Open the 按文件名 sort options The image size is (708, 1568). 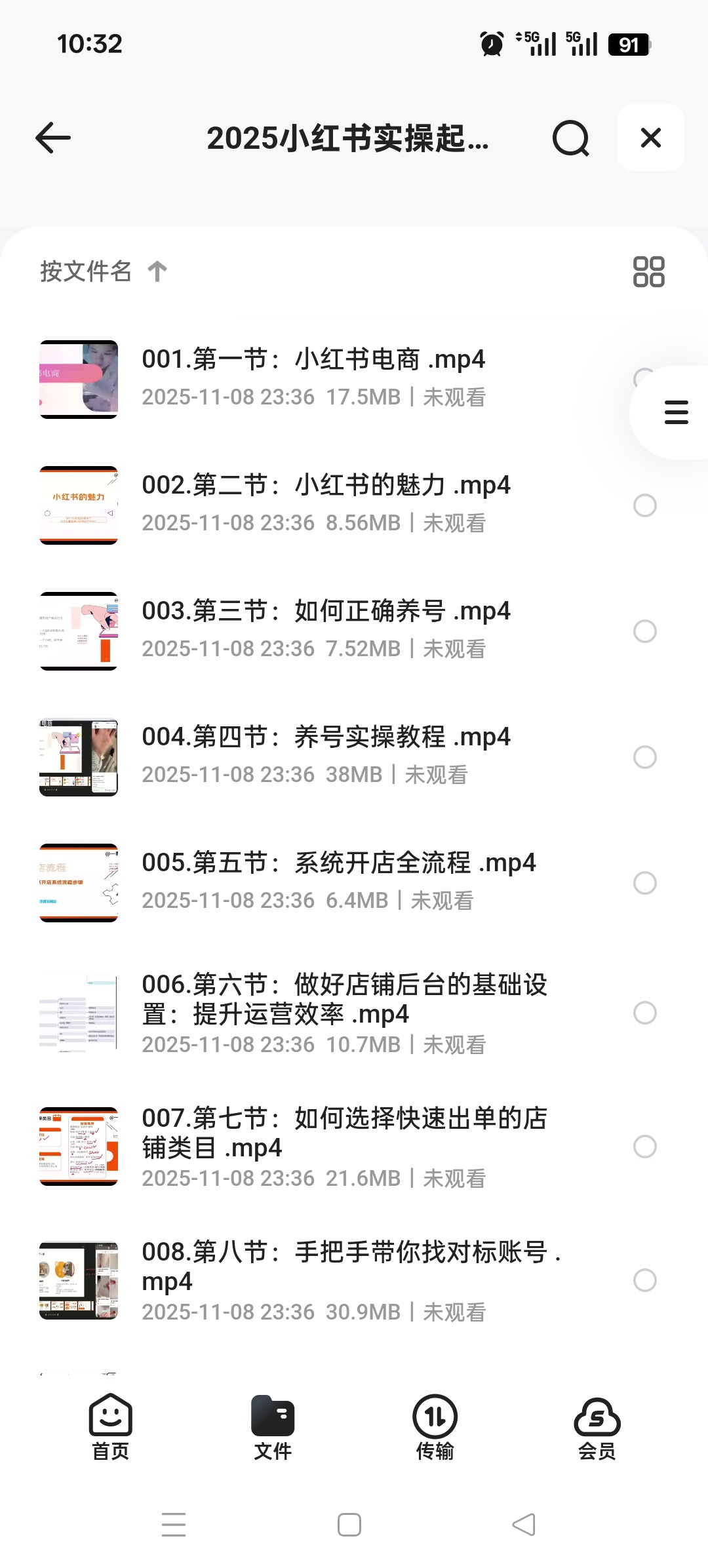point(85,271)
